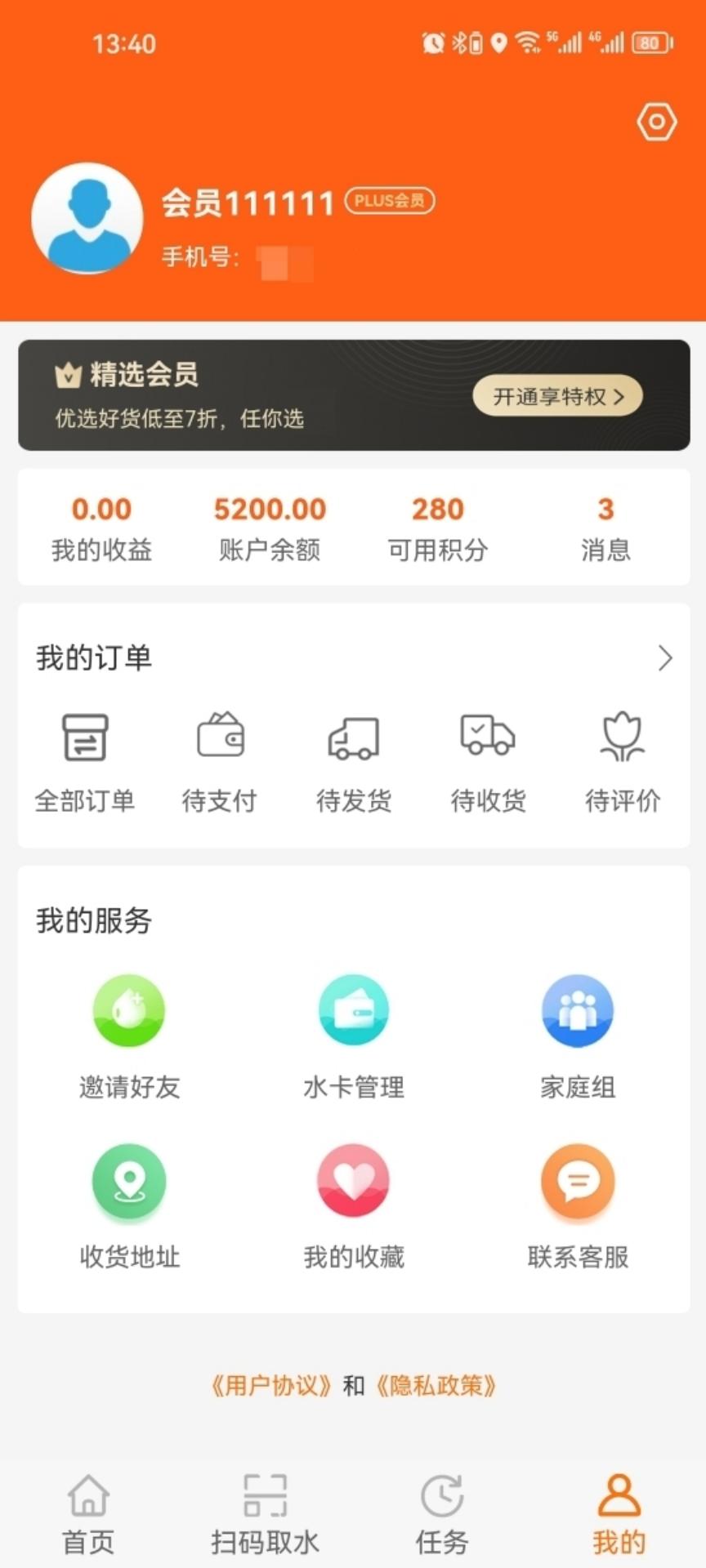Open 可用积分 points page
The width and height of the screenshot is (706, 1568).
point(438,528)
